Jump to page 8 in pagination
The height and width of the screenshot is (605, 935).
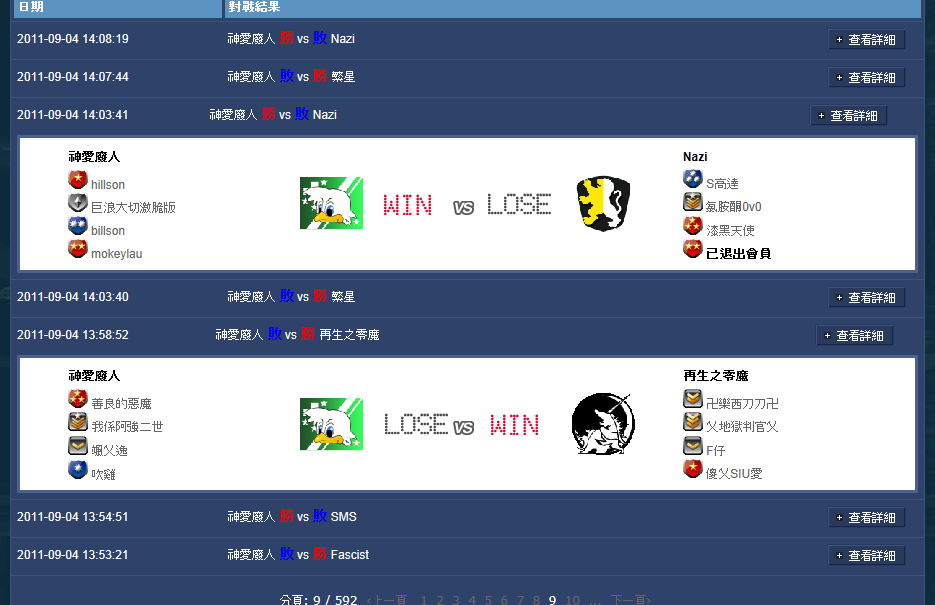536,600
